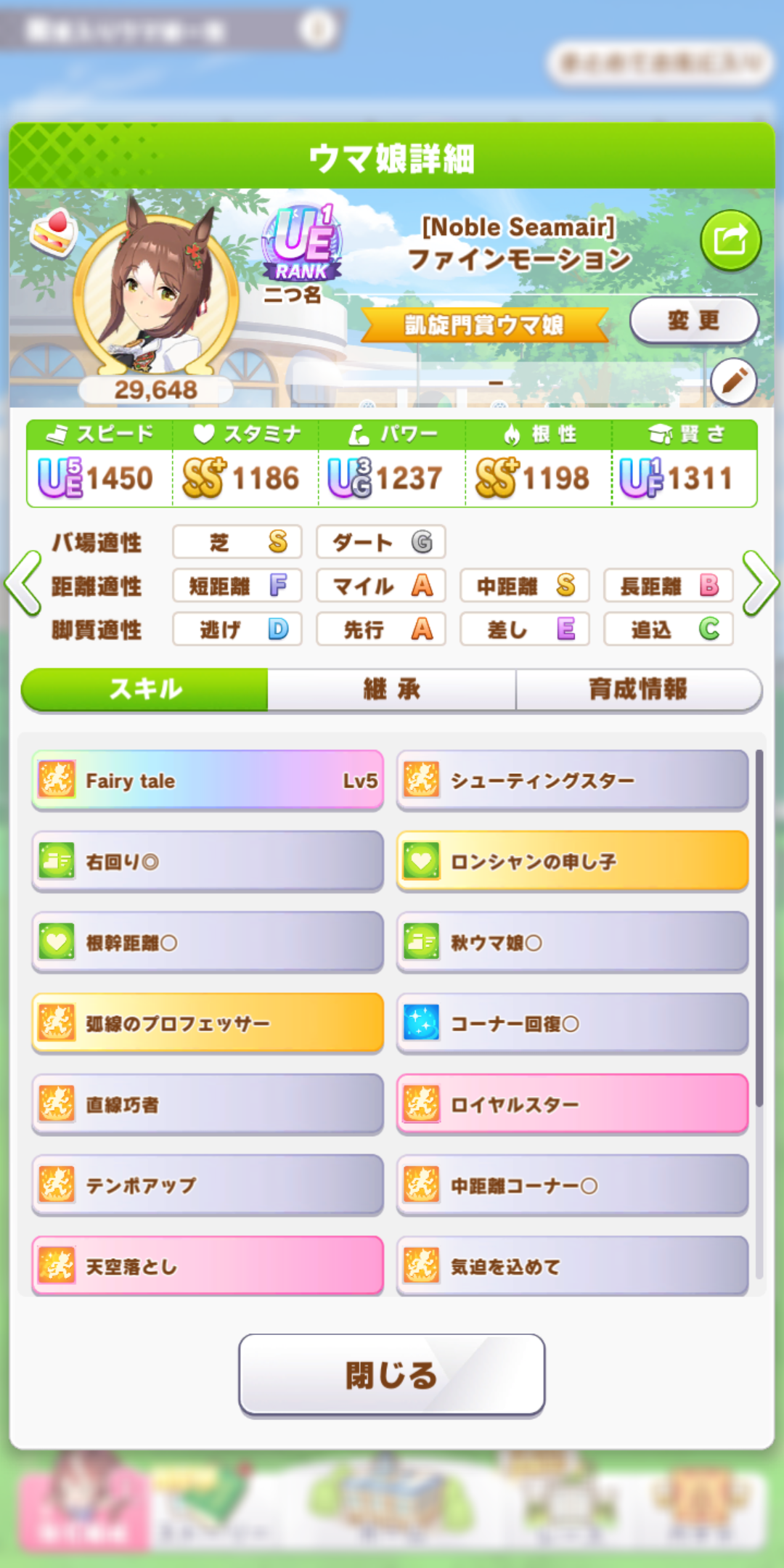Open the Fairy tale Lv5 skill

click(208, 780)
